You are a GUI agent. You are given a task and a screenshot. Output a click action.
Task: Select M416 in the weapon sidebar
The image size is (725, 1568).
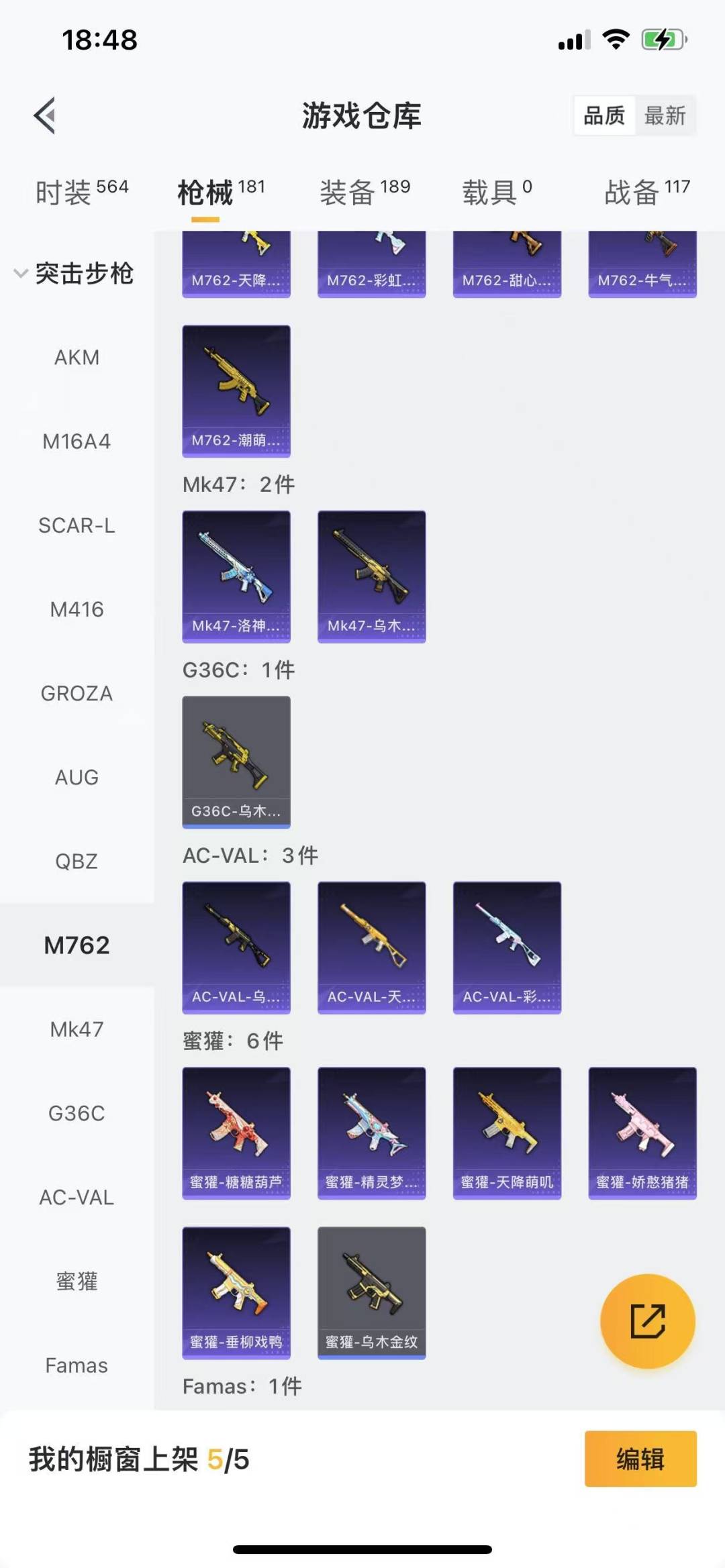coord(77,609)
